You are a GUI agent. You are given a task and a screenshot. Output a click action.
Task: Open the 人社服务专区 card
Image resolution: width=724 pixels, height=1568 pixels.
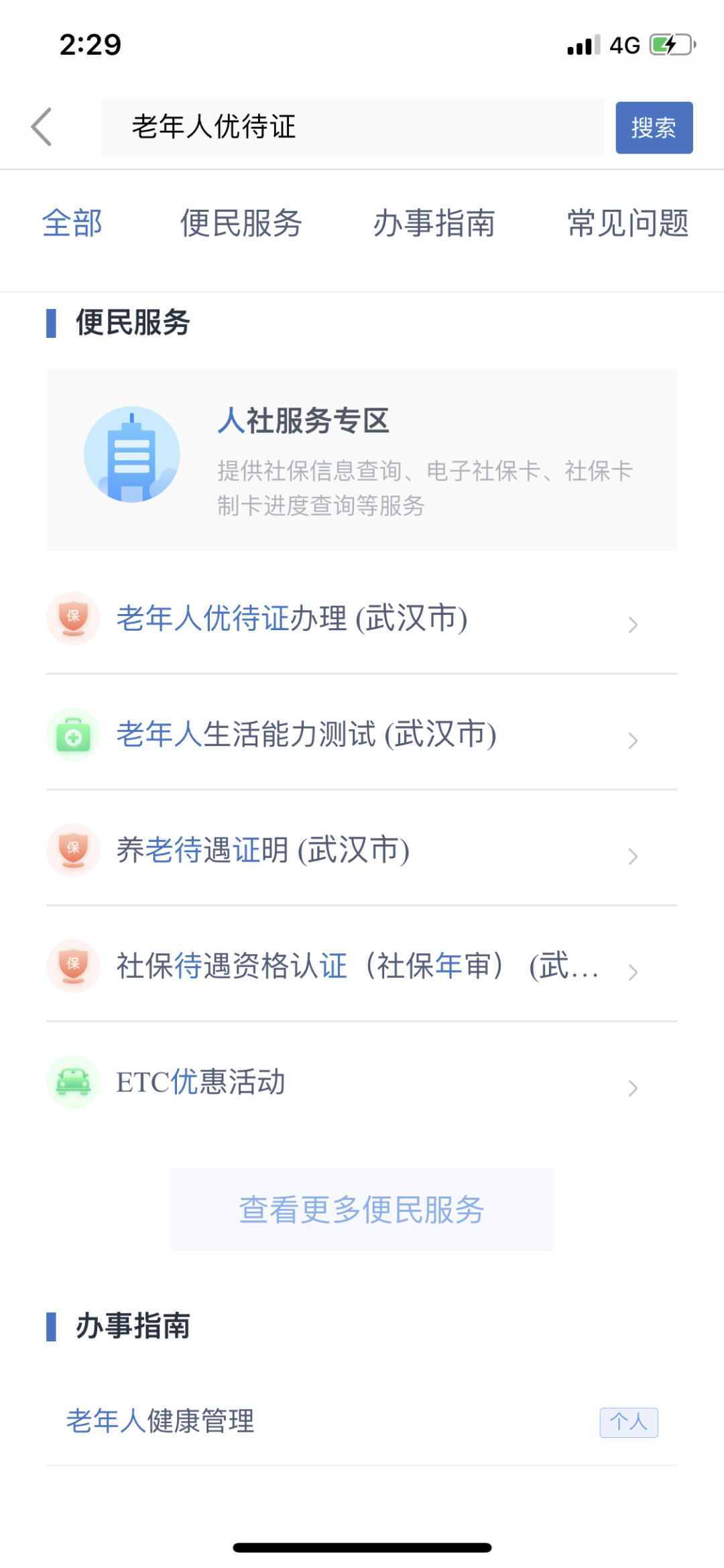pos(362,459)
